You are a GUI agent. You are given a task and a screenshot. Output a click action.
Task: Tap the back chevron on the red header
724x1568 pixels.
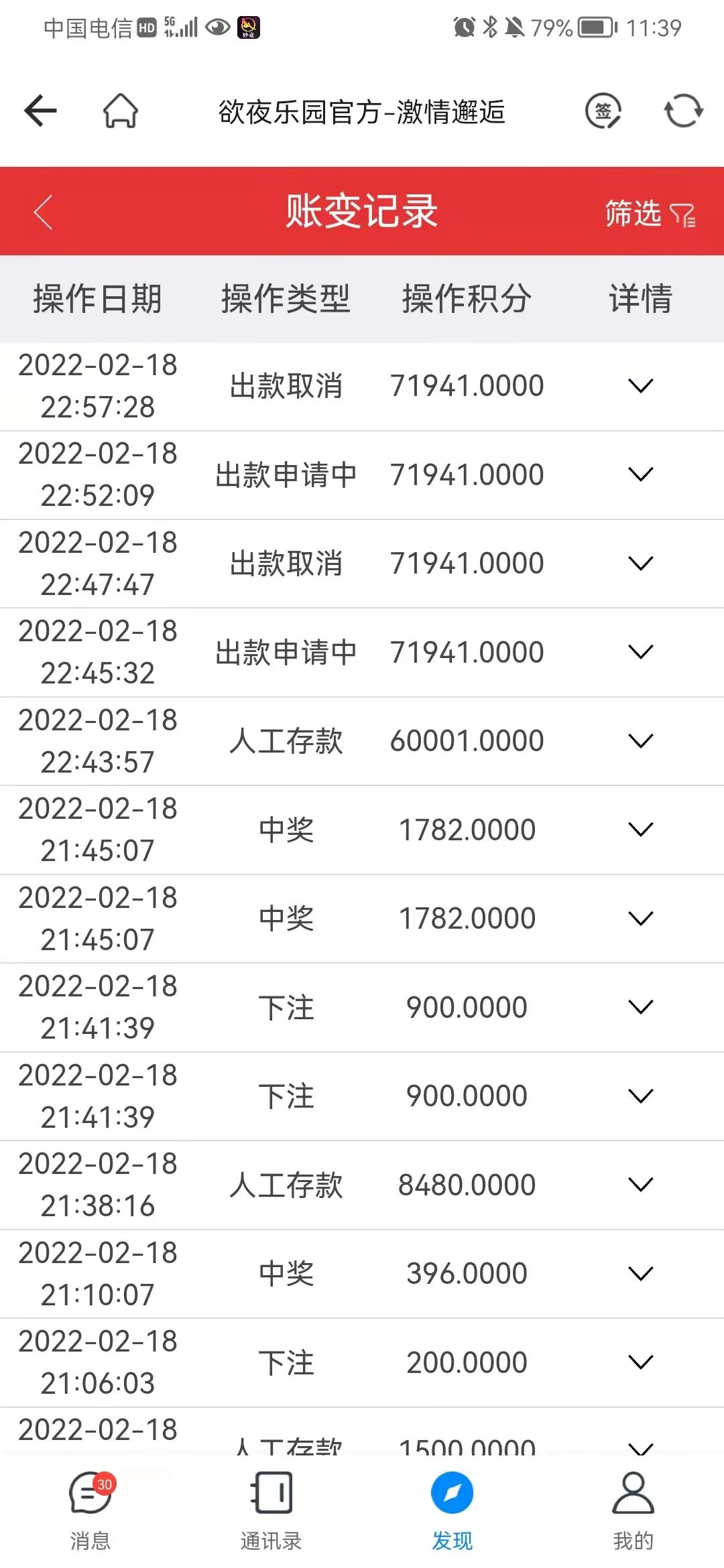coord(42,212)
